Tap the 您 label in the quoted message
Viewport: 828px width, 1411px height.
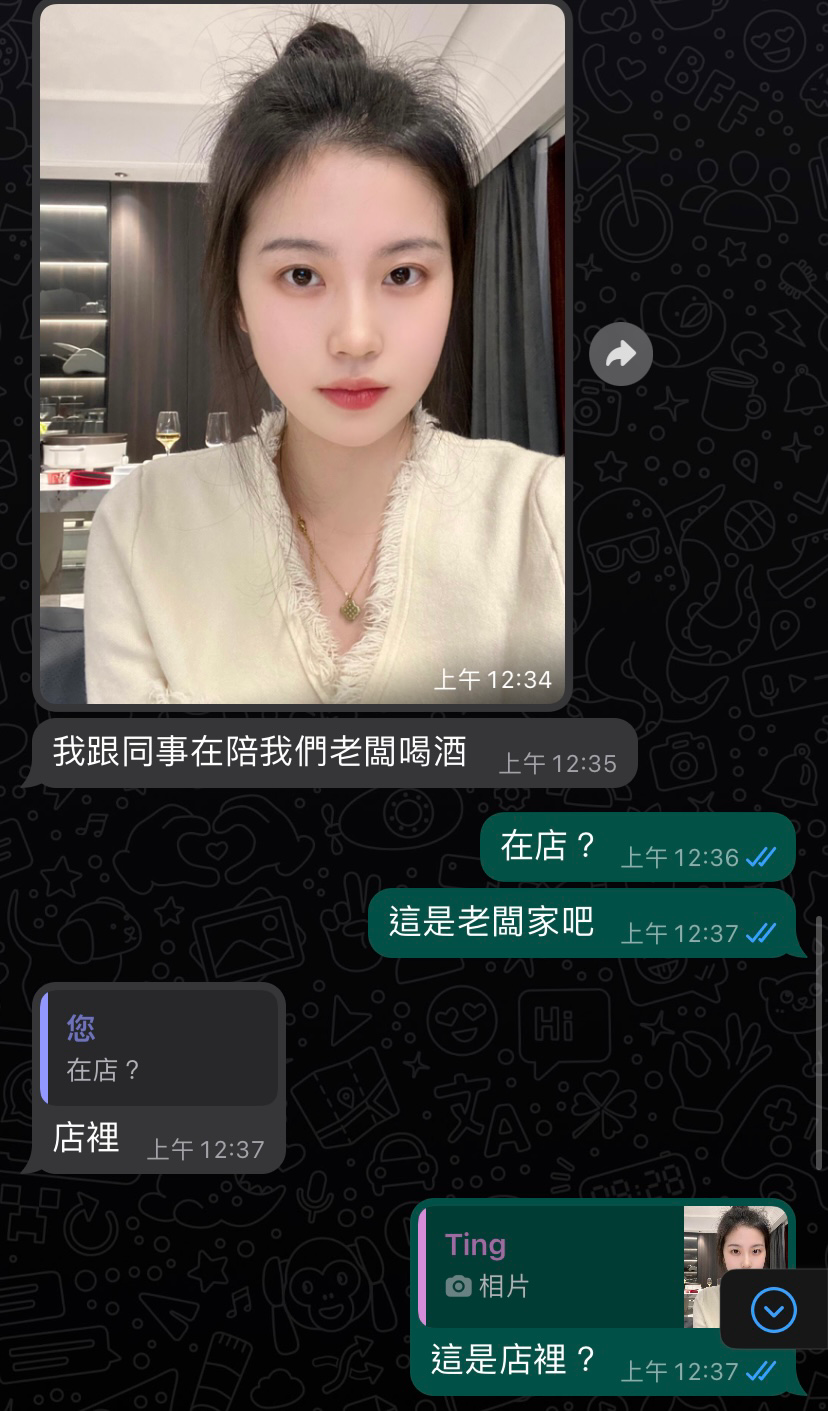83,1027
